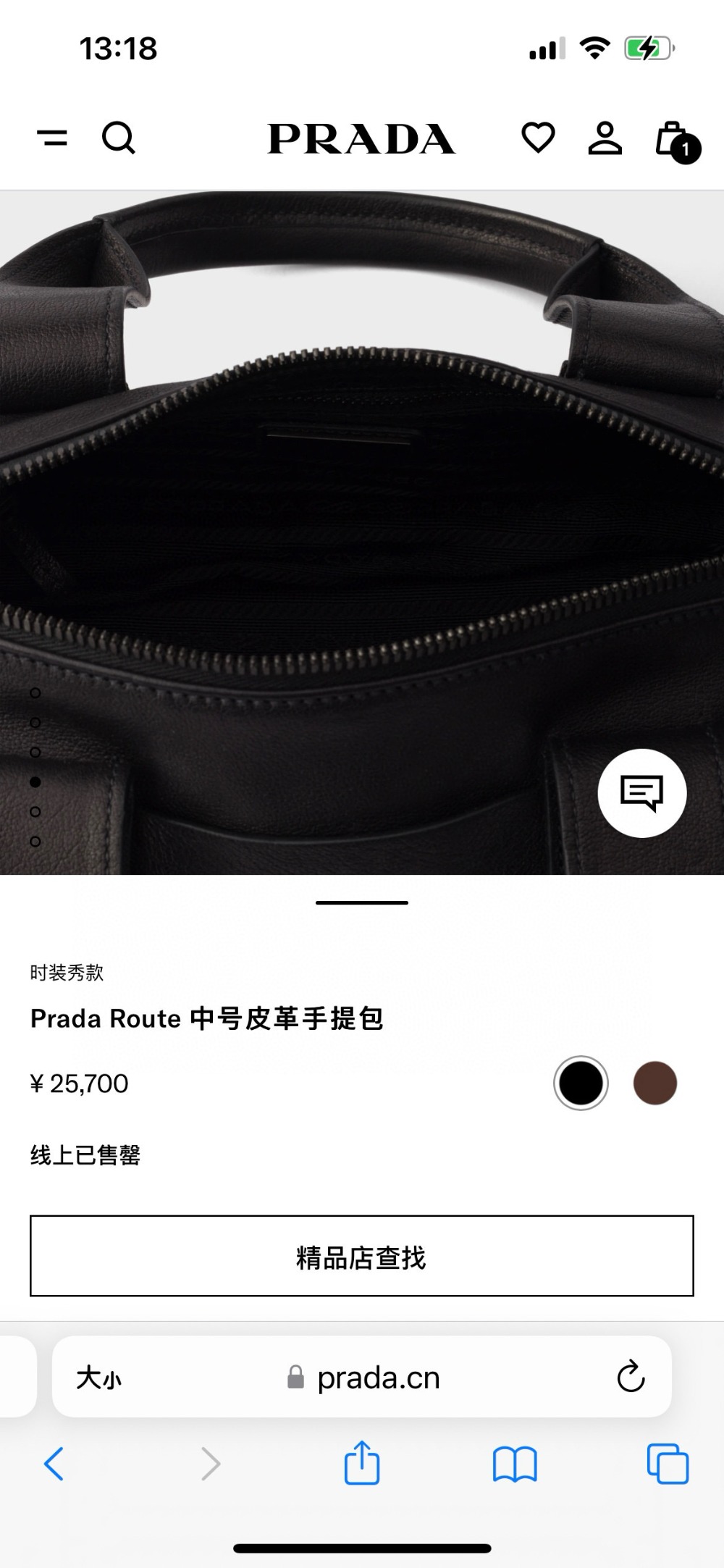Select the brown color swatch
This screenshot has width=724, height=1568.
pos(654,1083)
